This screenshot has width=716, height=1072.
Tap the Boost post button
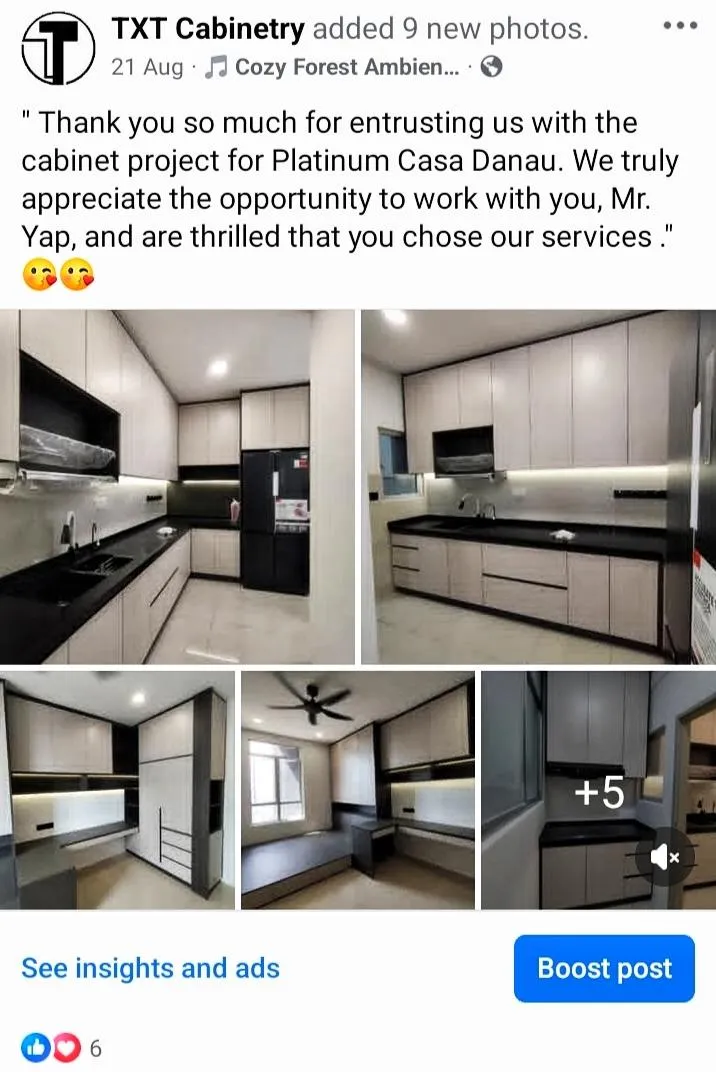(x=604, y=968)
